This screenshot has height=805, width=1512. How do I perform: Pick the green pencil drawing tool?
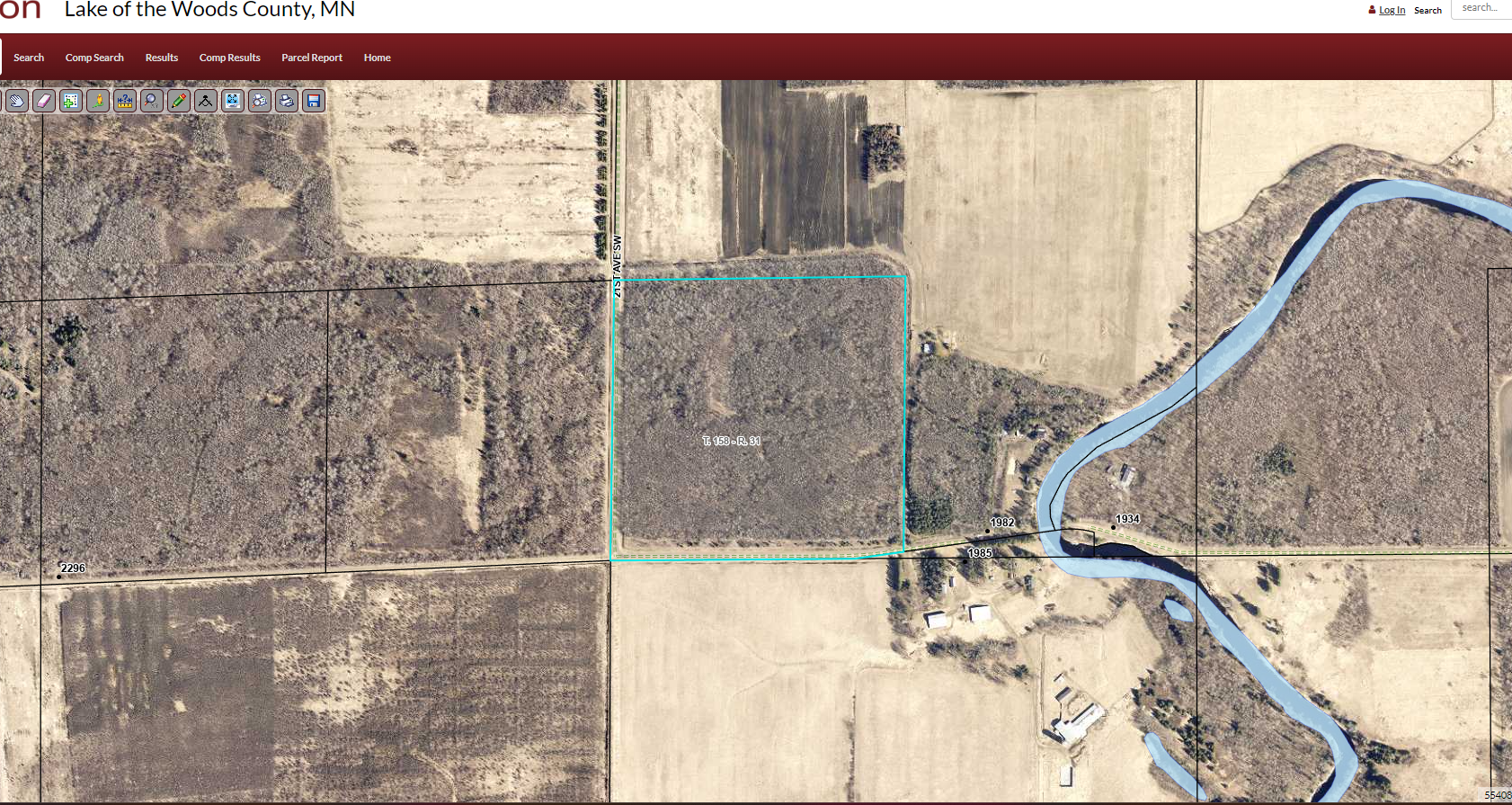click(179, 101)
